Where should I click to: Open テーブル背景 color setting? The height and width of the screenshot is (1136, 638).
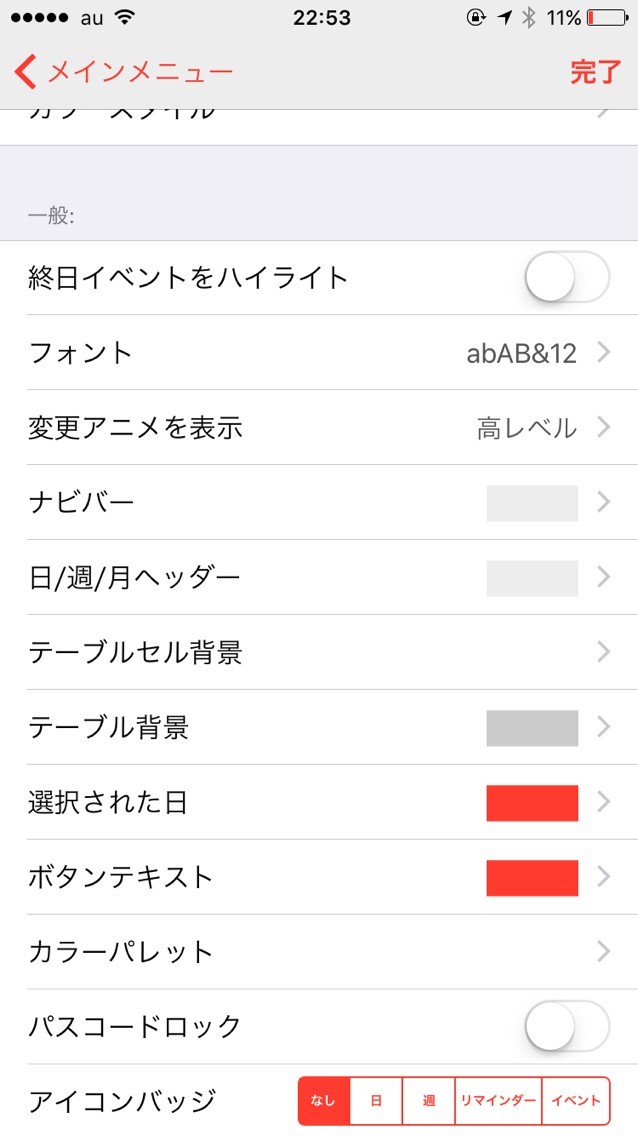(319, 728)
